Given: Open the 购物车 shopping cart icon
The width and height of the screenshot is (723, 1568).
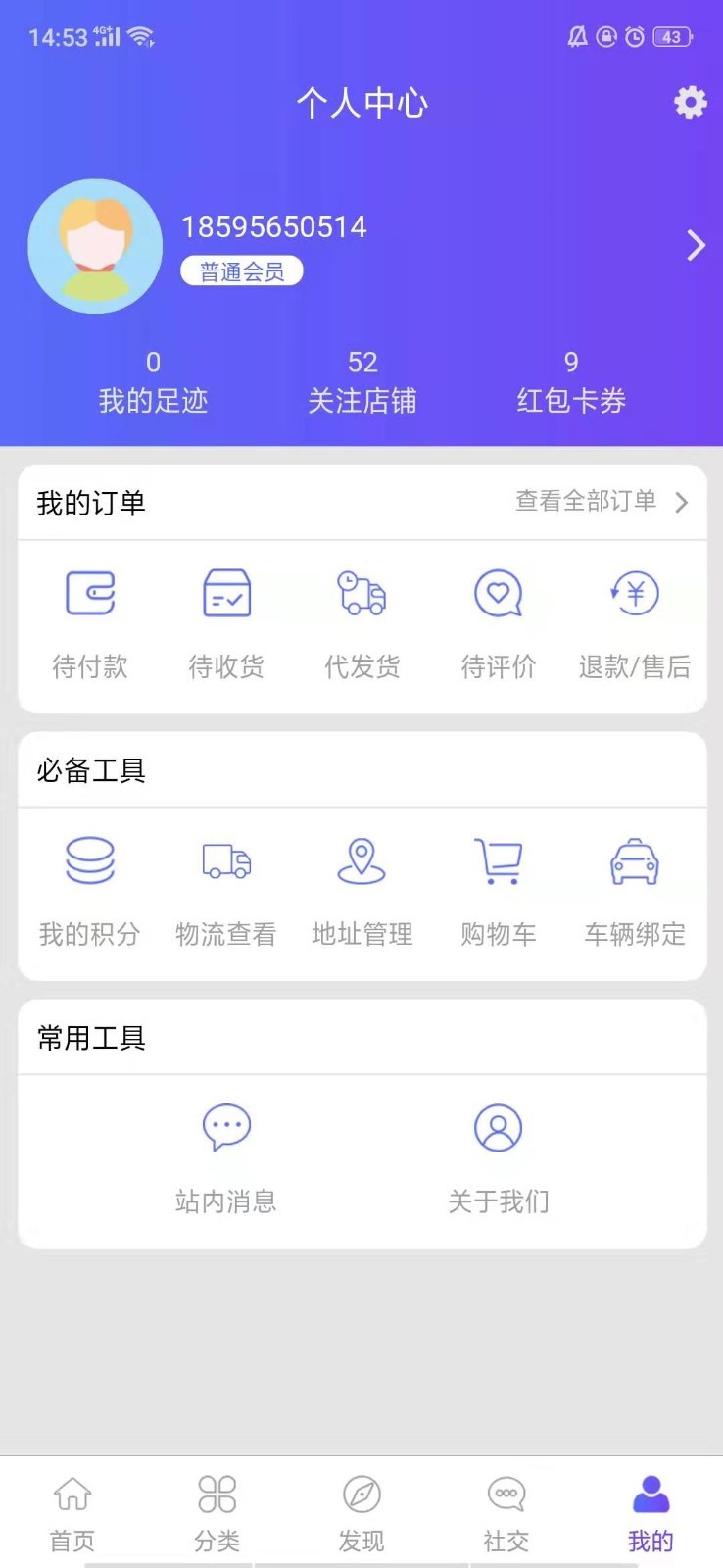Looking at the screenshot, I should (498, 887).
